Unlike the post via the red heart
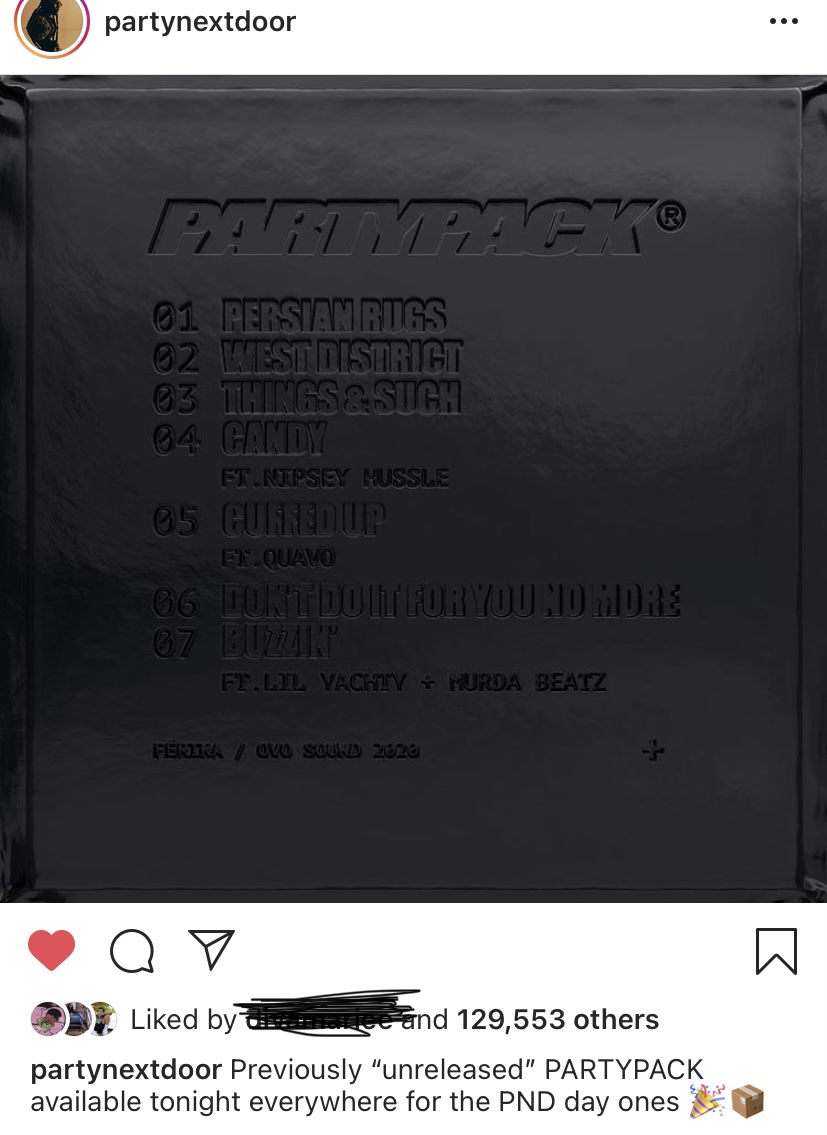 click(x=52, y=950)
